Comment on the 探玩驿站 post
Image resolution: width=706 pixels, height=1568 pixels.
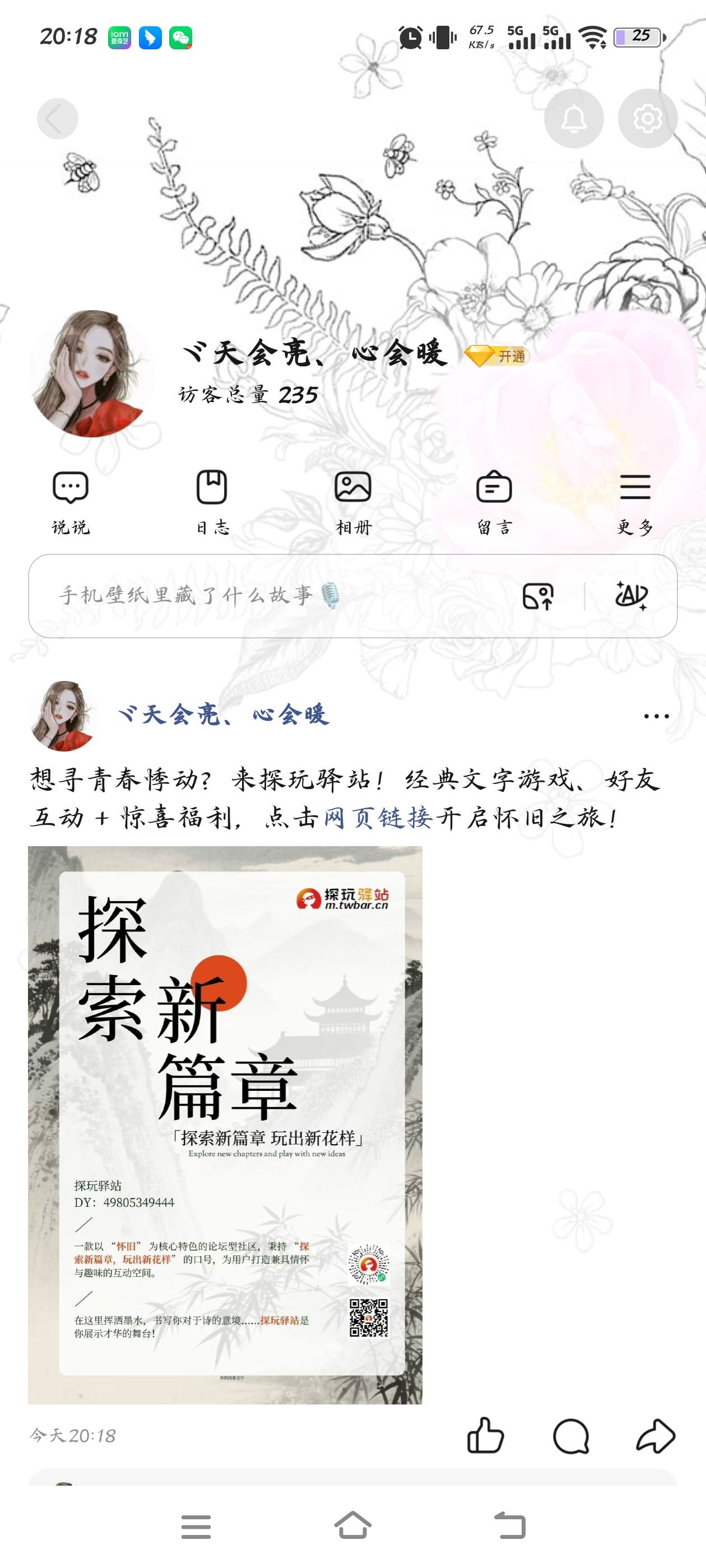[571, 1436]
